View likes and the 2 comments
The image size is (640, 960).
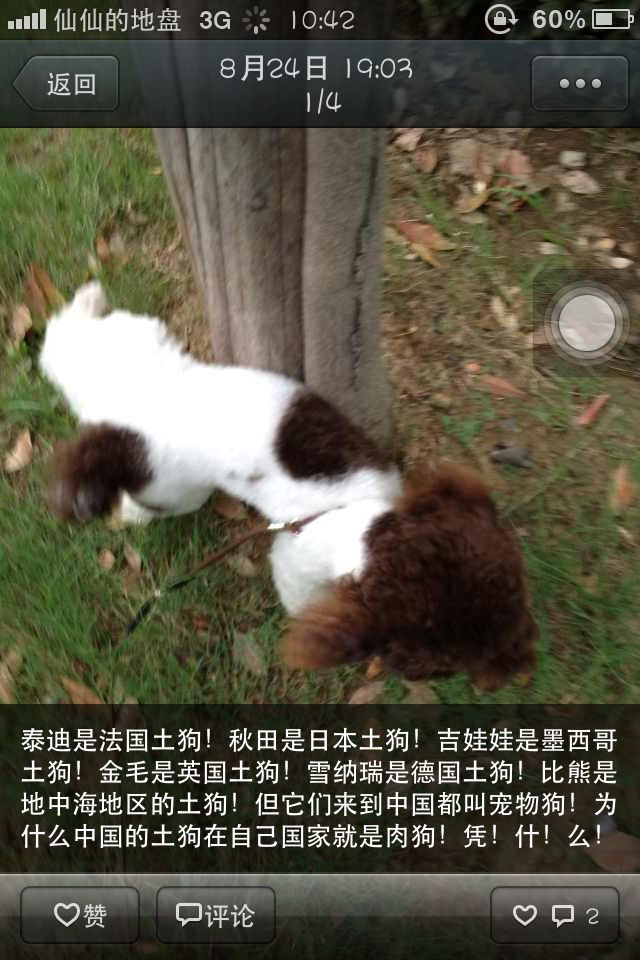point(554,914)
